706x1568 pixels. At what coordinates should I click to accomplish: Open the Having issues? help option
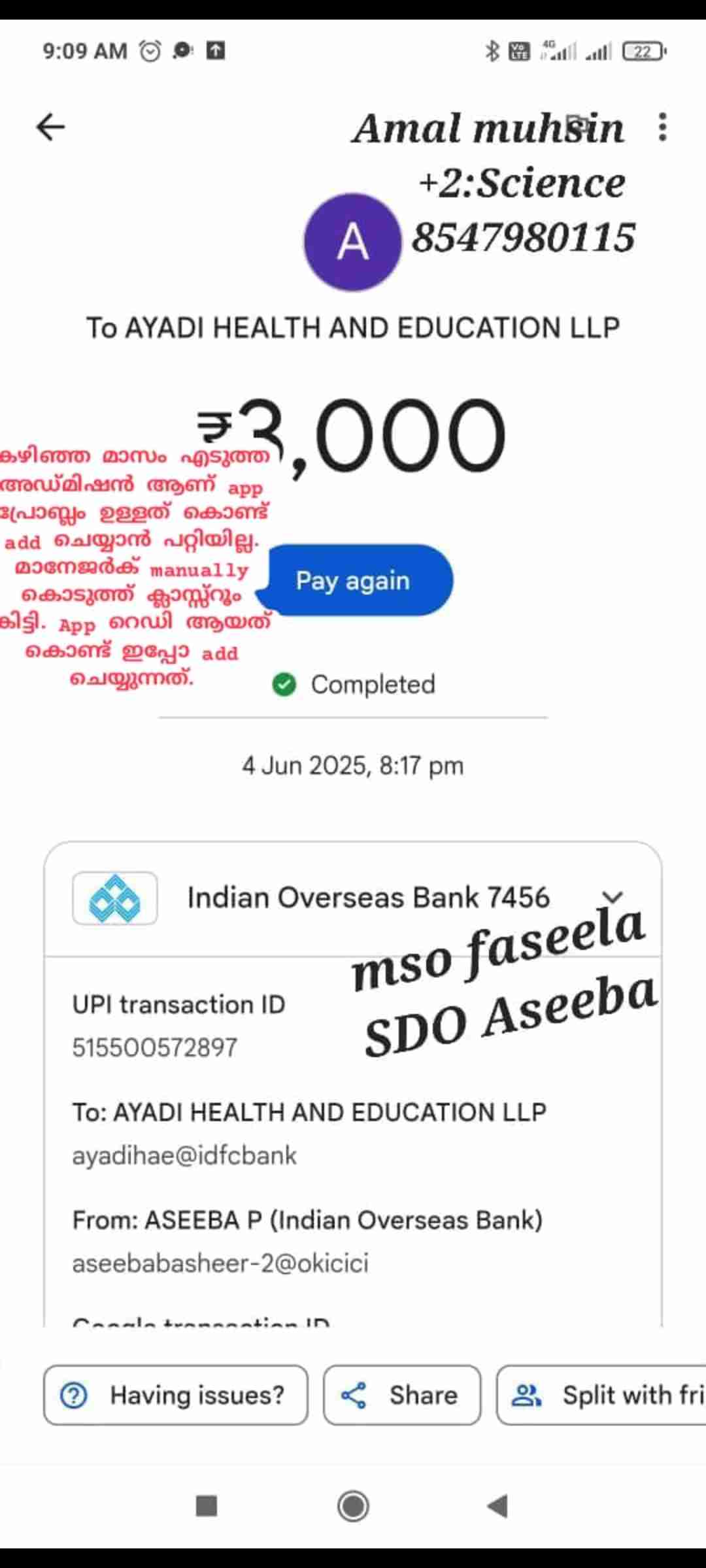coord(175,1396)
